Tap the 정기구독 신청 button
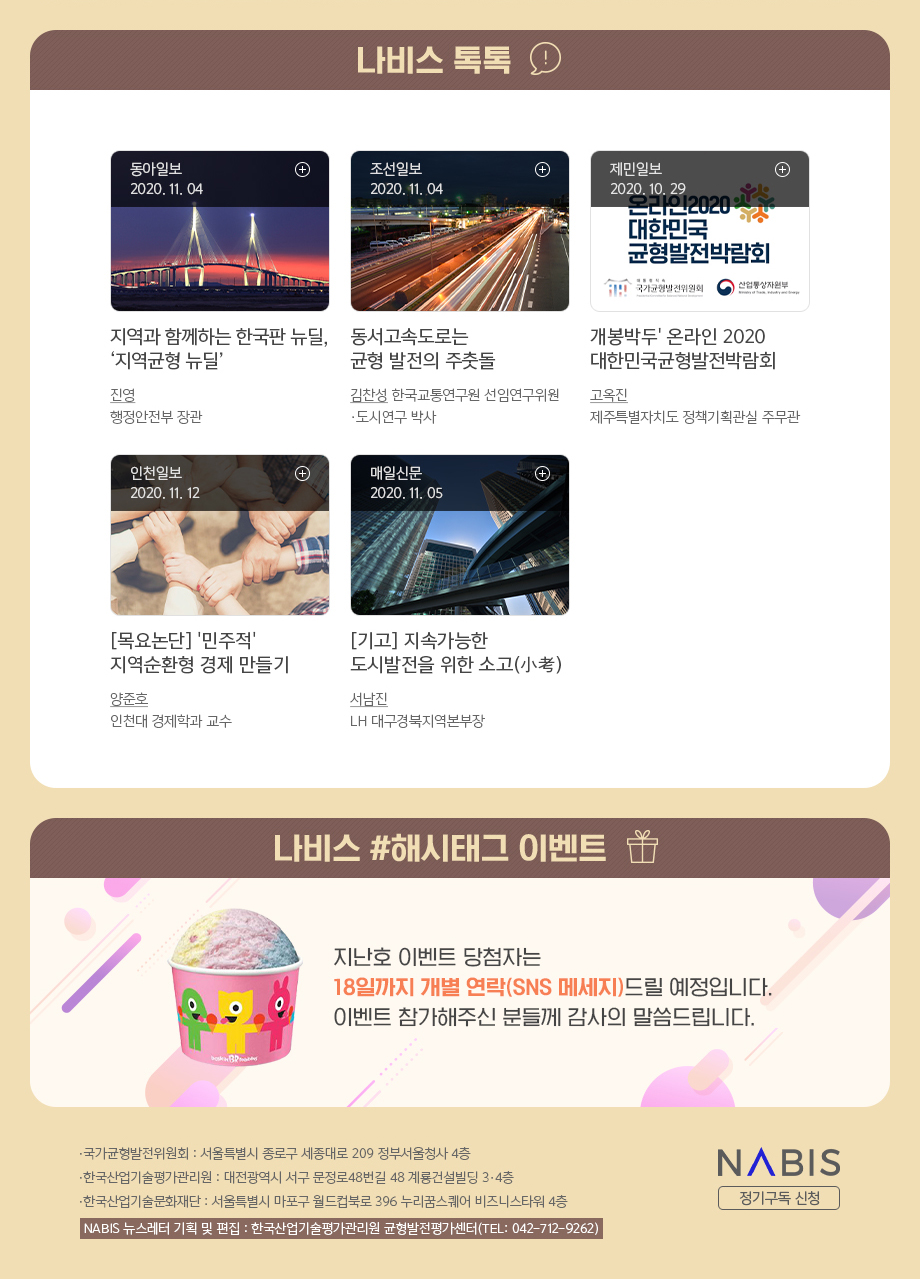The image size is (920, 1279). click(778, 1198)
